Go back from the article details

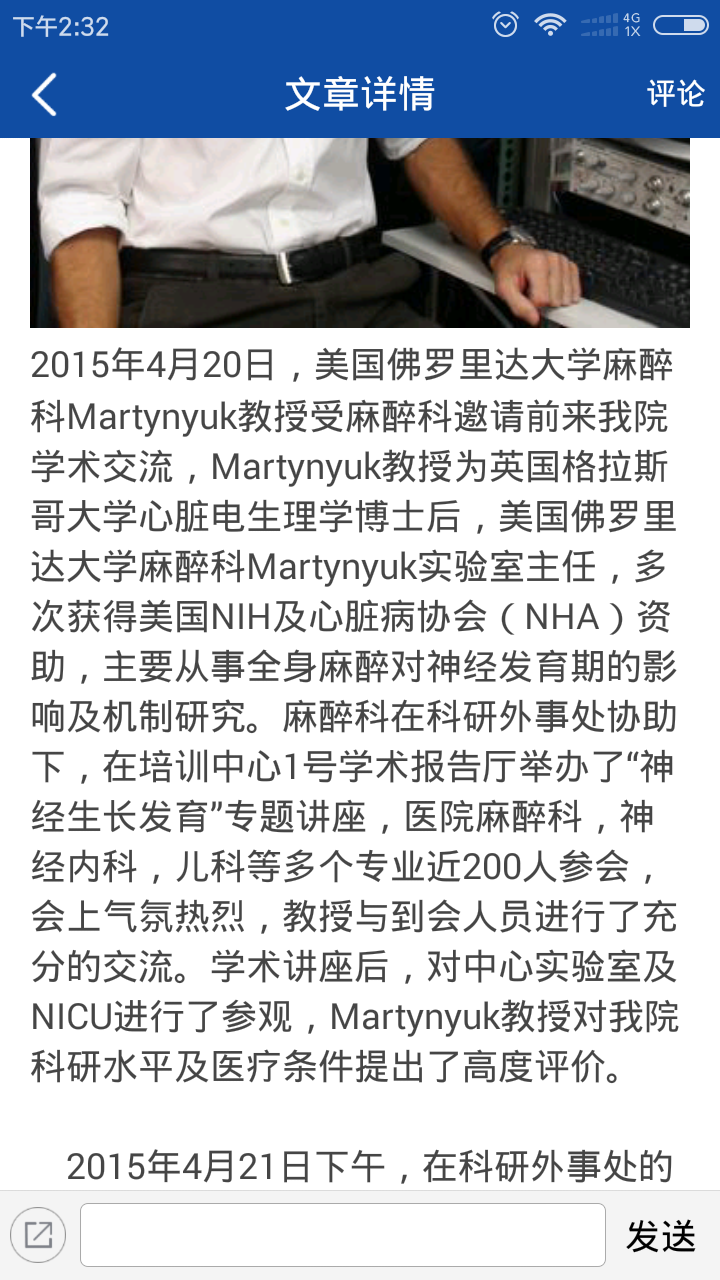click(x=44, y=95)
